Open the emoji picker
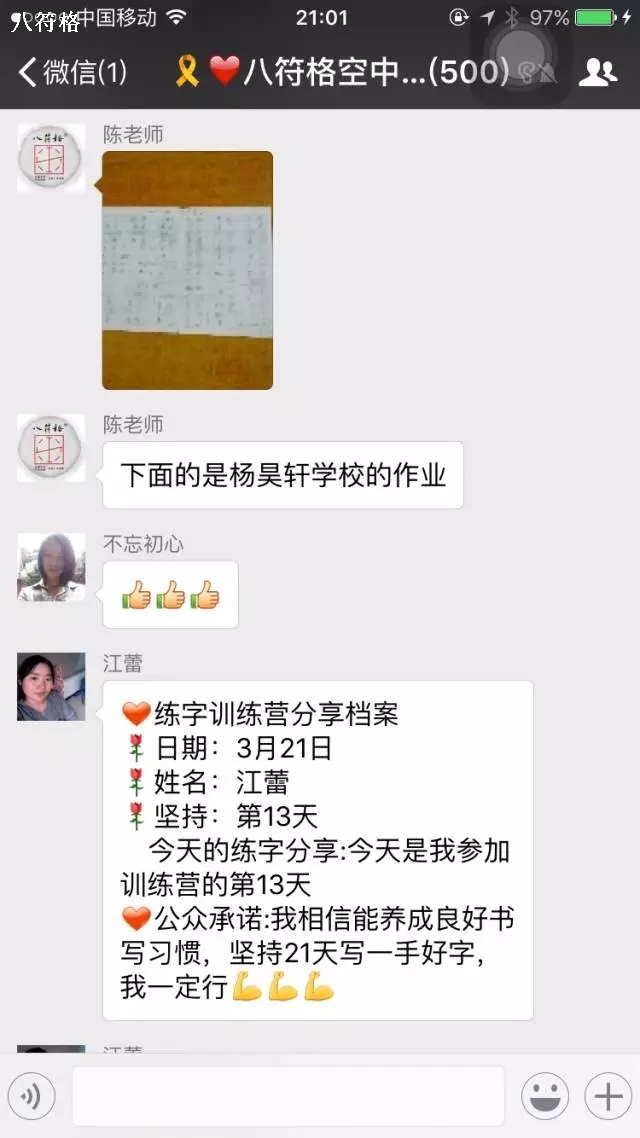640x1138 pixels. (x=545, y=1097)
